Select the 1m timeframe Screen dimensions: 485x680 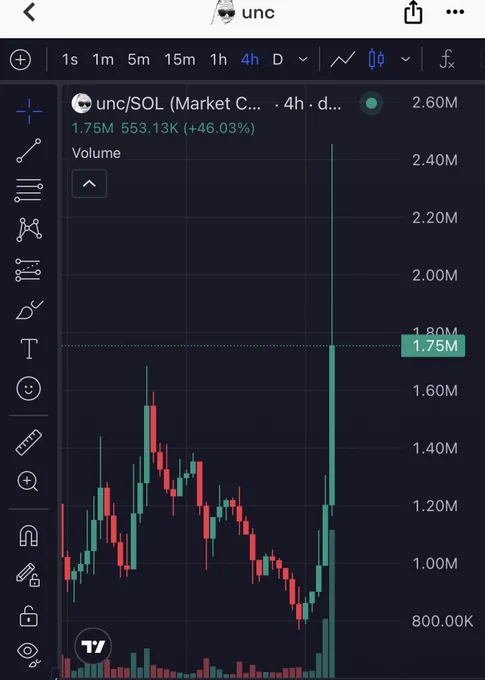[103, 59]
